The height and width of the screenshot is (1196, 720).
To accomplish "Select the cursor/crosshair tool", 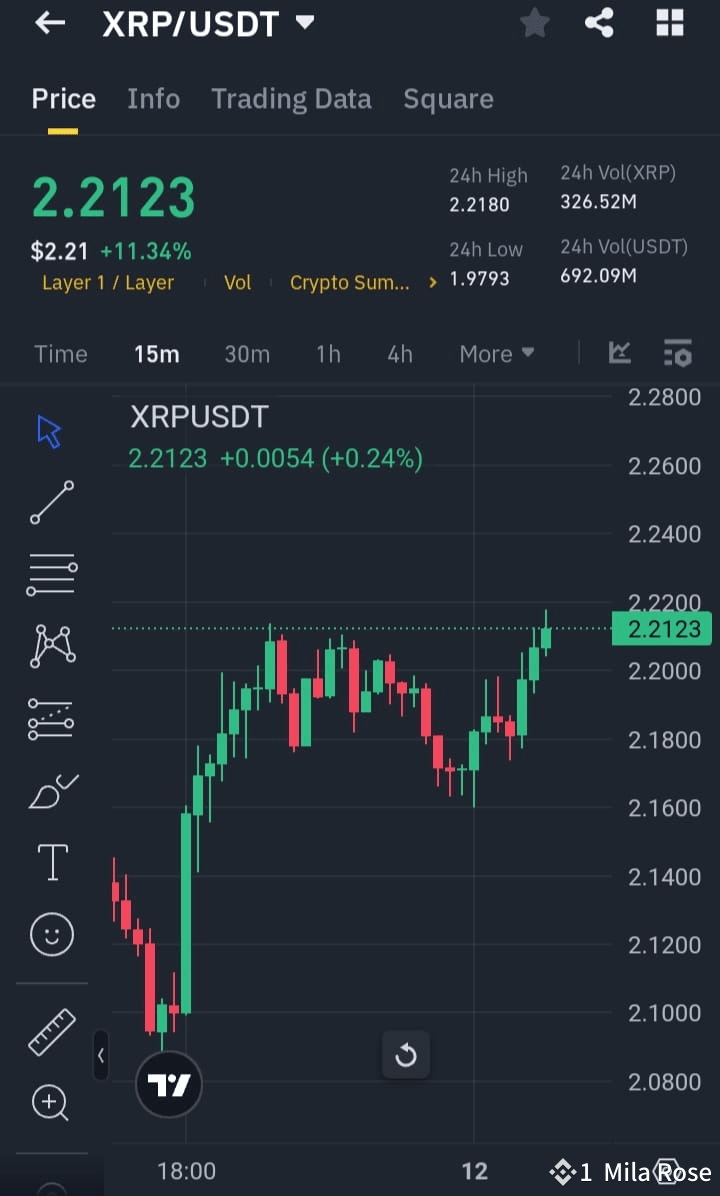I will click(48, 429).
